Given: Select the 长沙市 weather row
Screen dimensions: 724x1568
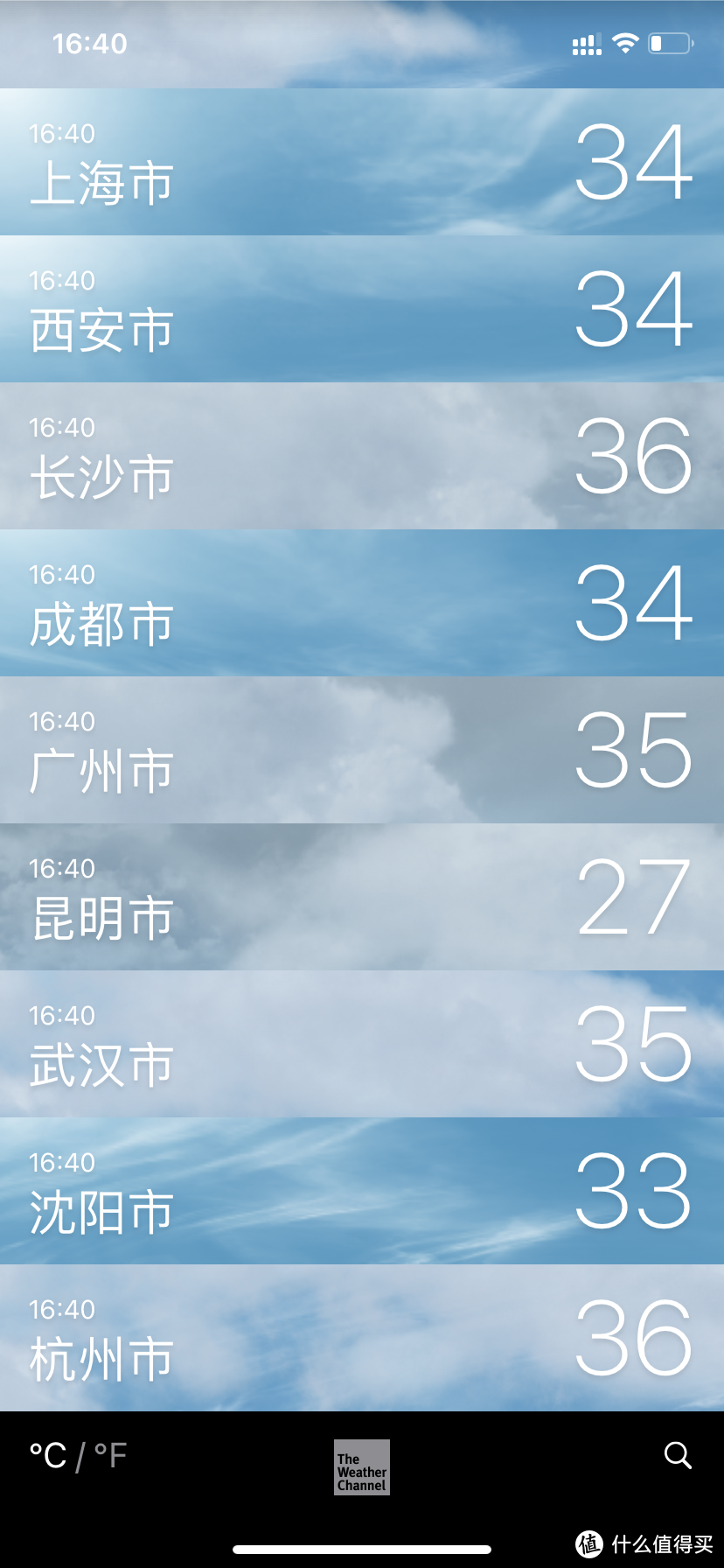Looking at the screenshot, I should coord(362,456).
